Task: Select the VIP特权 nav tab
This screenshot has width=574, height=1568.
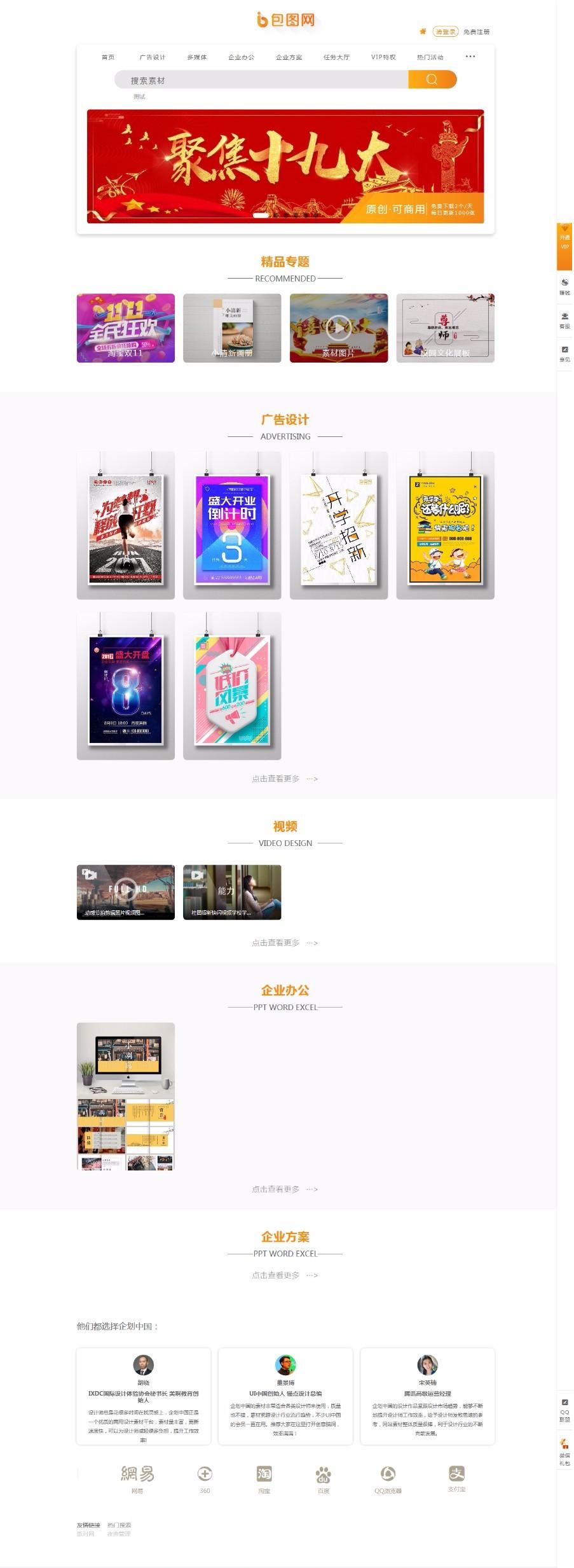Action: pos(383,57)
